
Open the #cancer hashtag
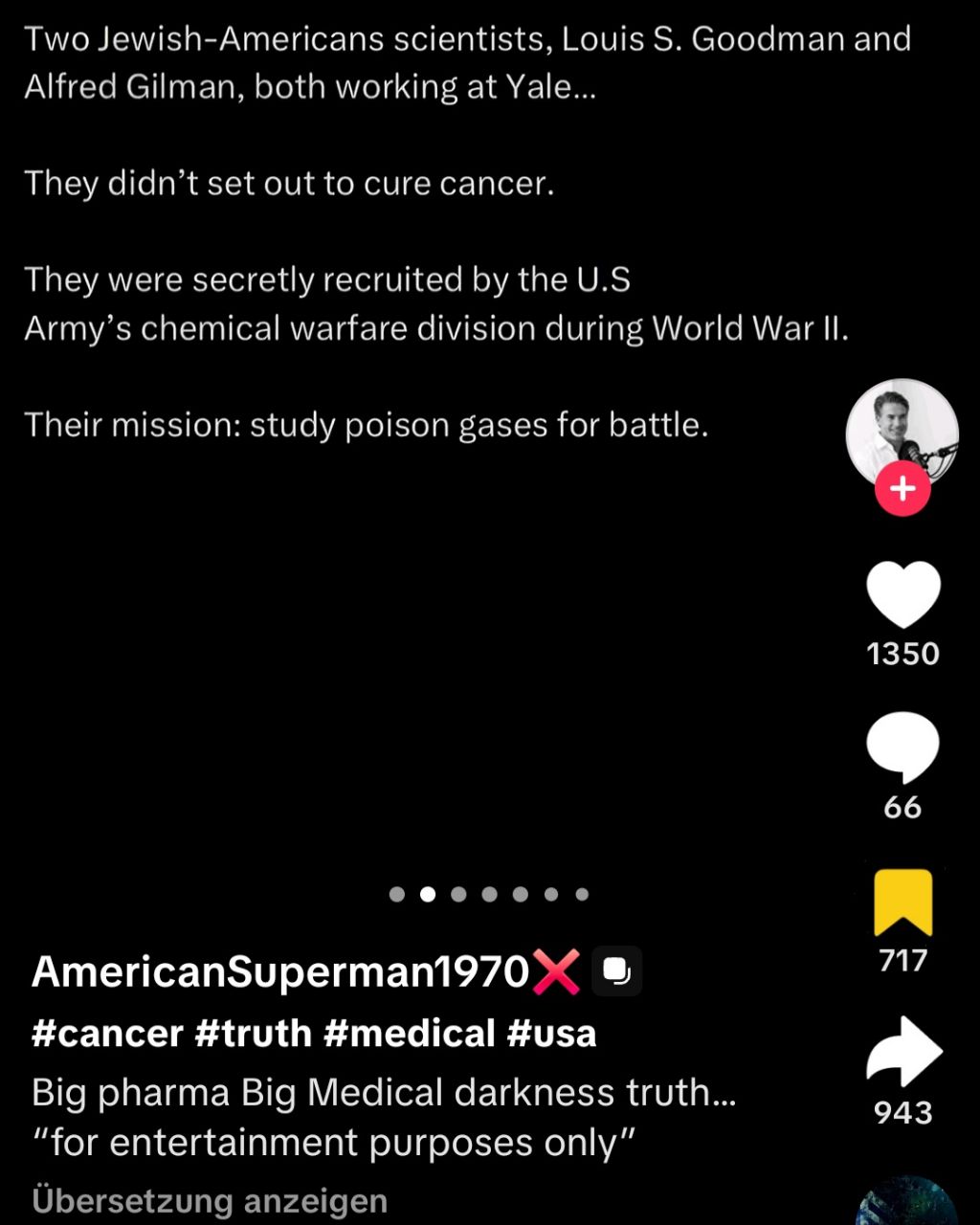click(106, 1034)
